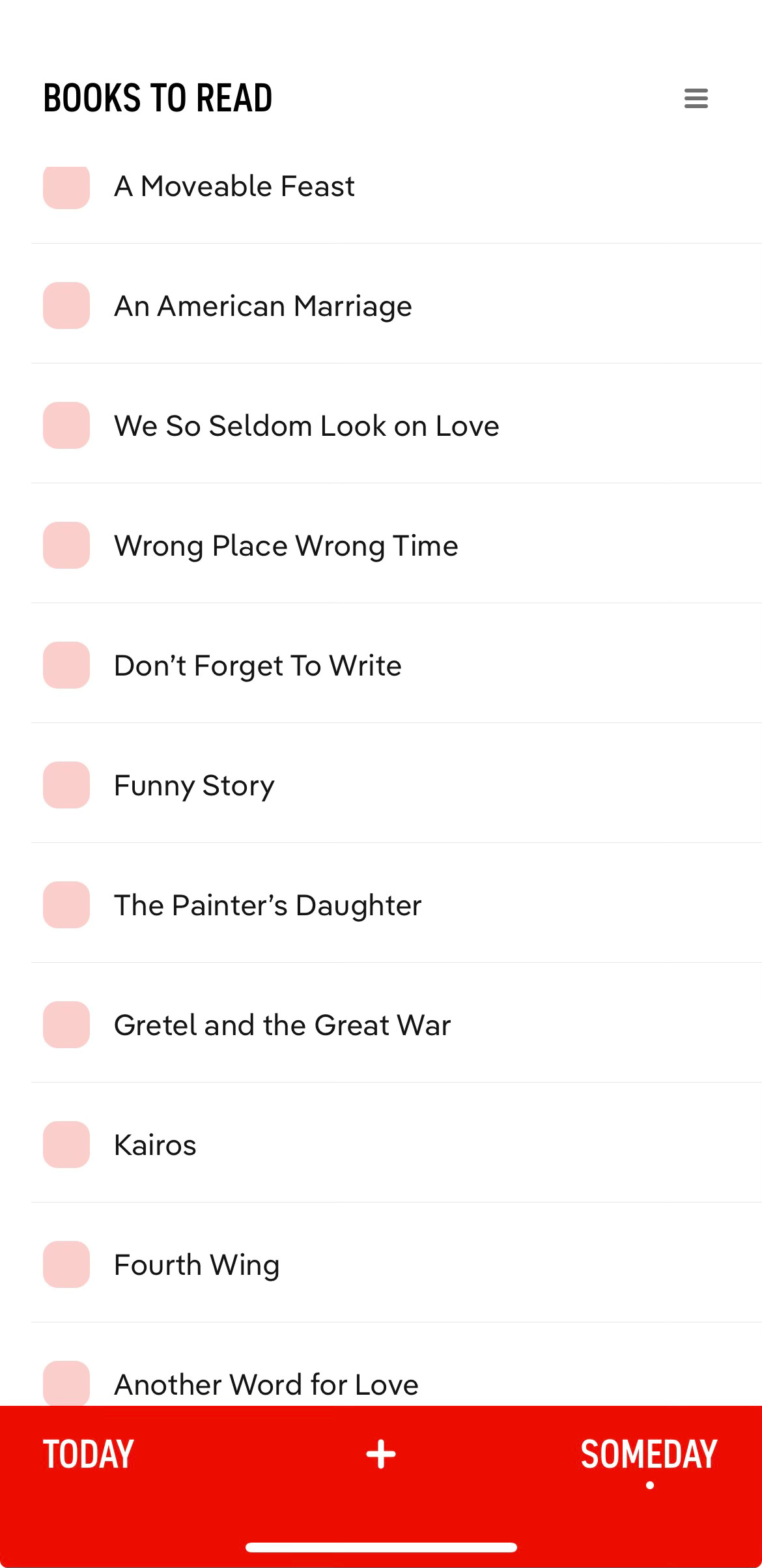Switch to the Today tab
The height and width of the screenshot is (1568, 762).
(x=88, y=1454)
